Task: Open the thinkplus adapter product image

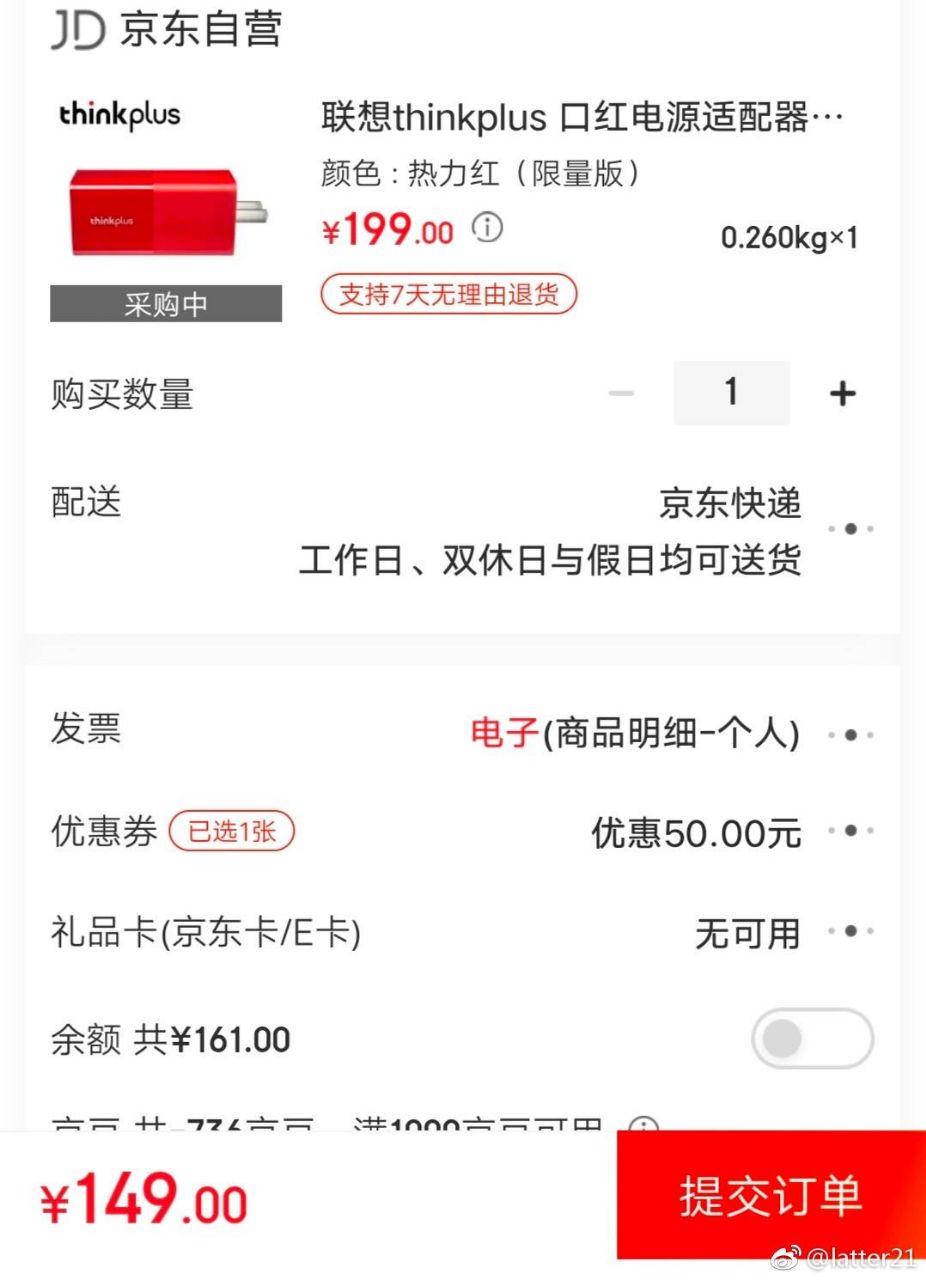Action: pos(166,211)
